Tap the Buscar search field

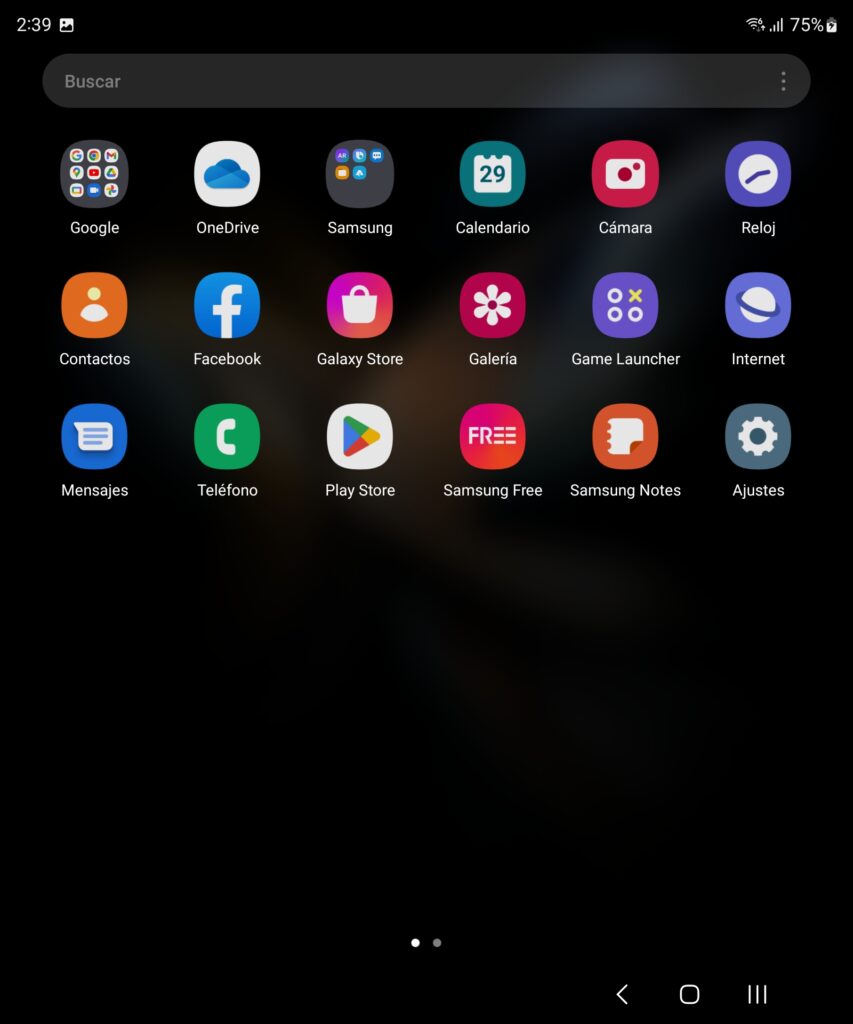coord(400,81)
